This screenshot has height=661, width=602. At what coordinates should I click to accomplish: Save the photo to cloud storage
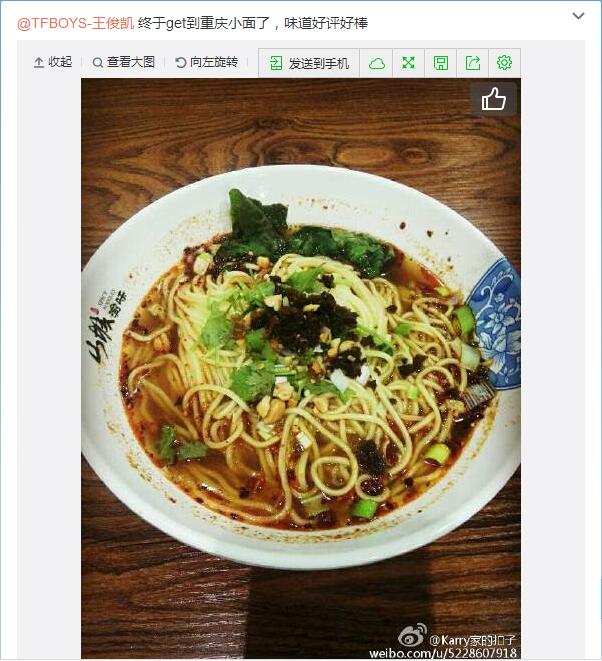(377, 63)
